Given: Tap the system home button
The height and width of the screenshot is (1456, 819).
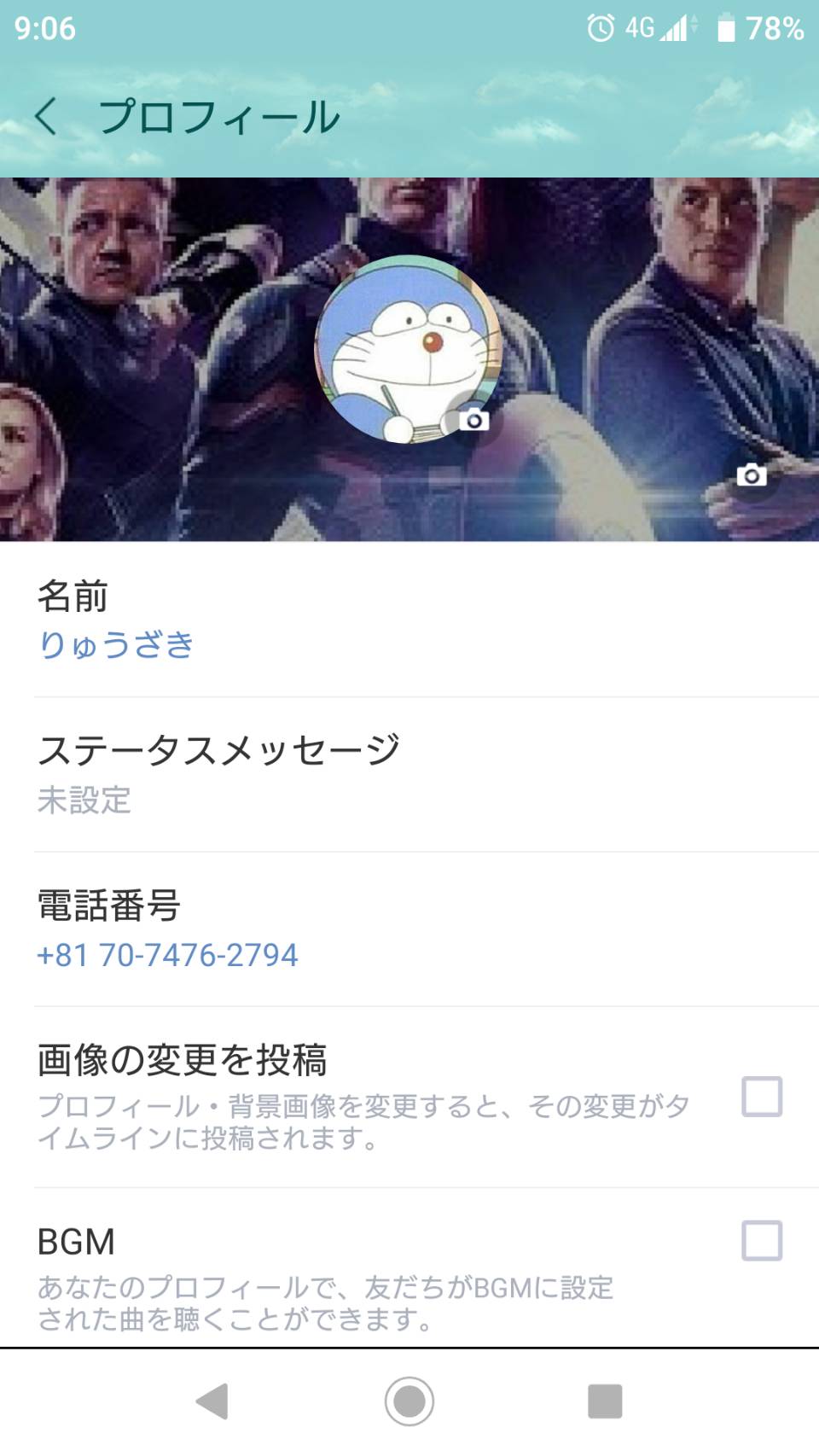Looking at the screenshot, I should click(409, 1401).
